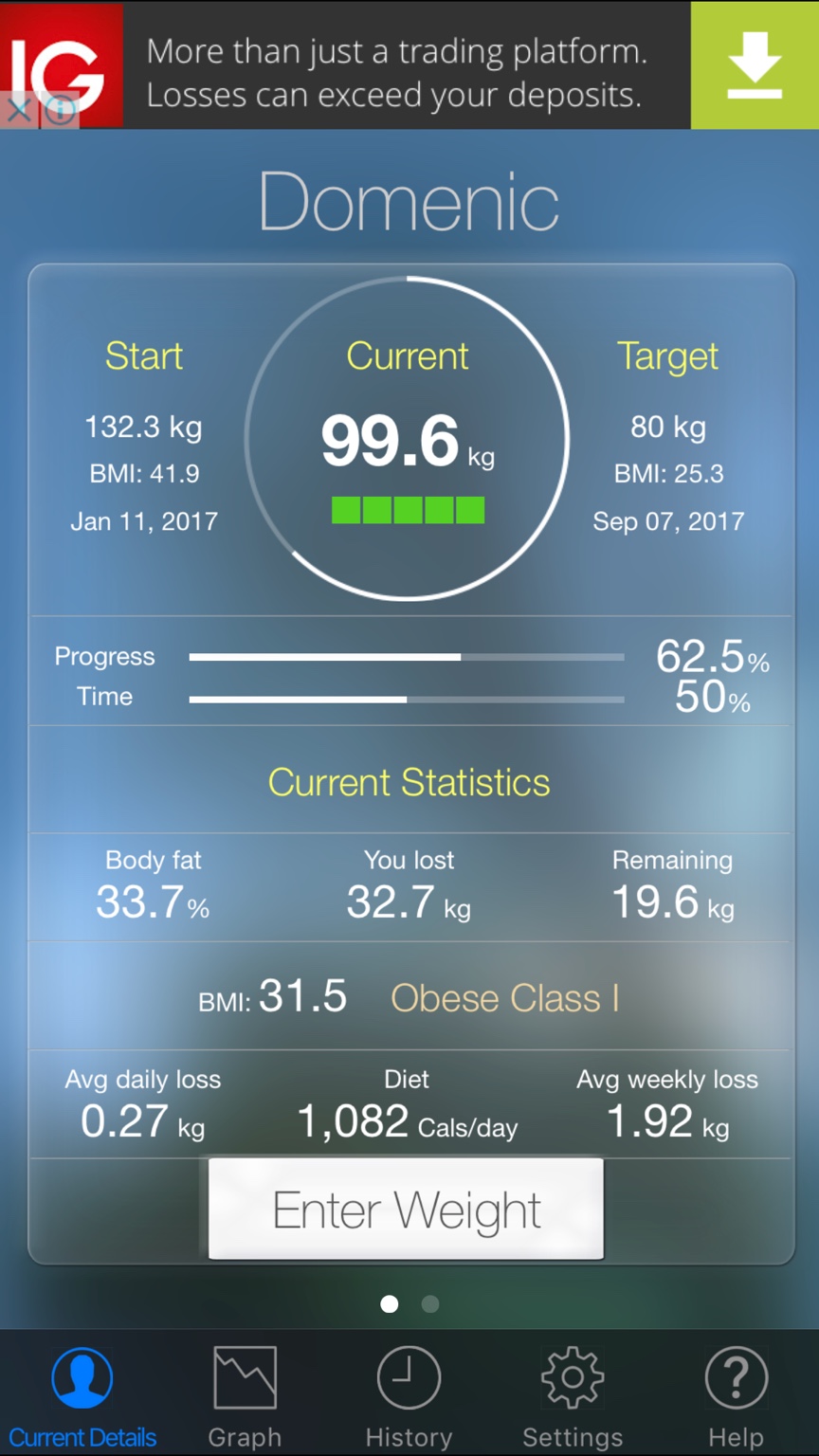
Task: Tap the ad's green download arrow
Action: pyautogui.click(x=755, y=65)
